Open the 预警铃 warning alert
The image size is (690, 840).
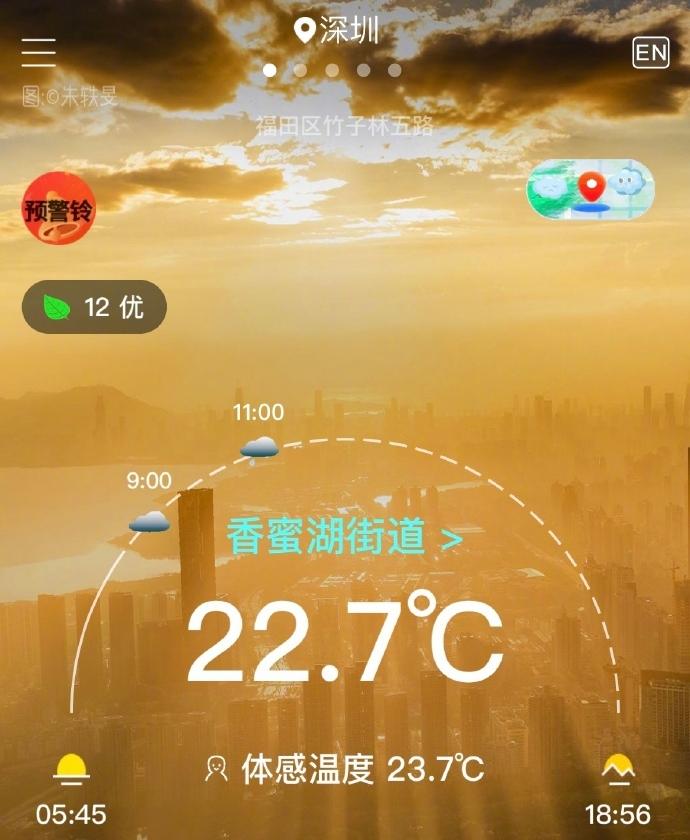pyautogui.click(x=59, y=207)
